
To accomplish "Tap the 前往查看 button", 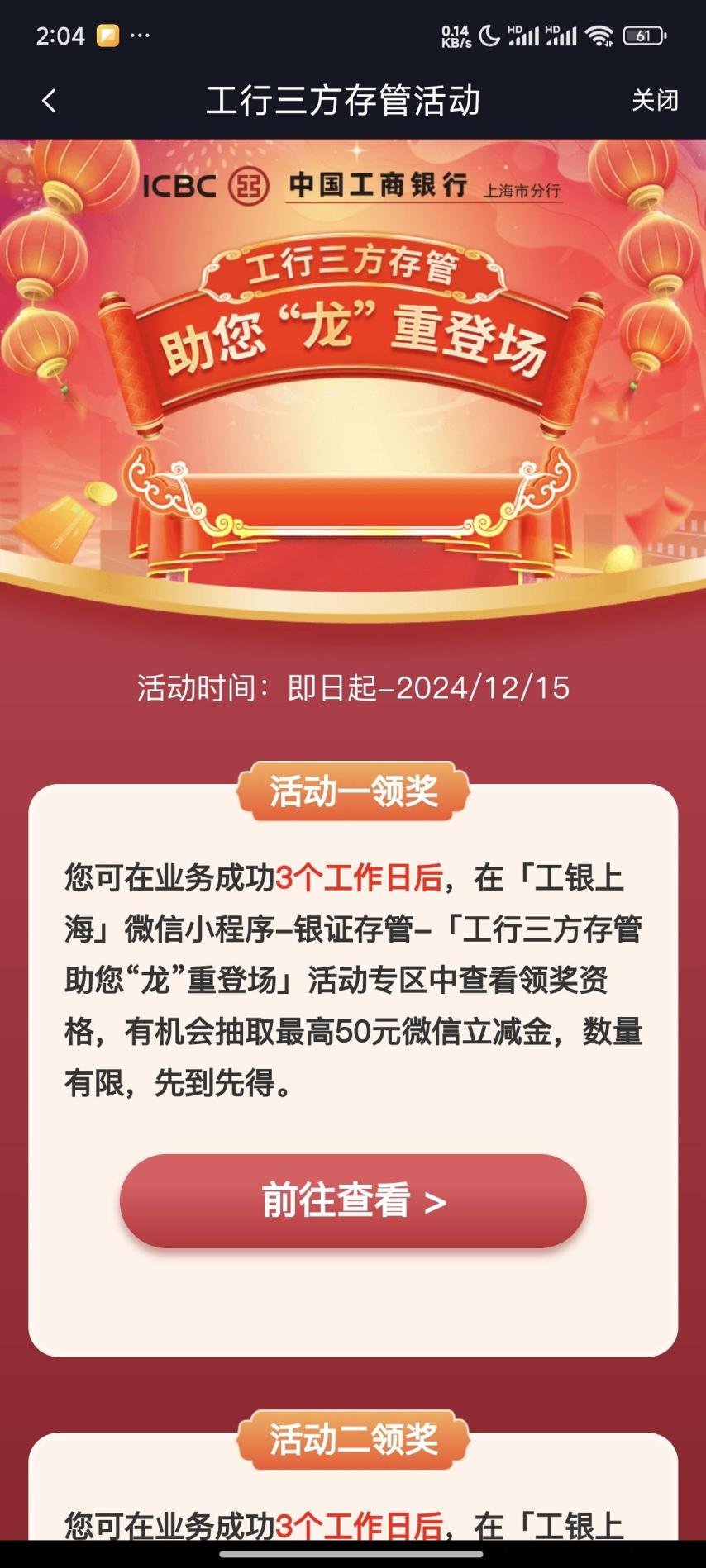I will (353, 1200).
